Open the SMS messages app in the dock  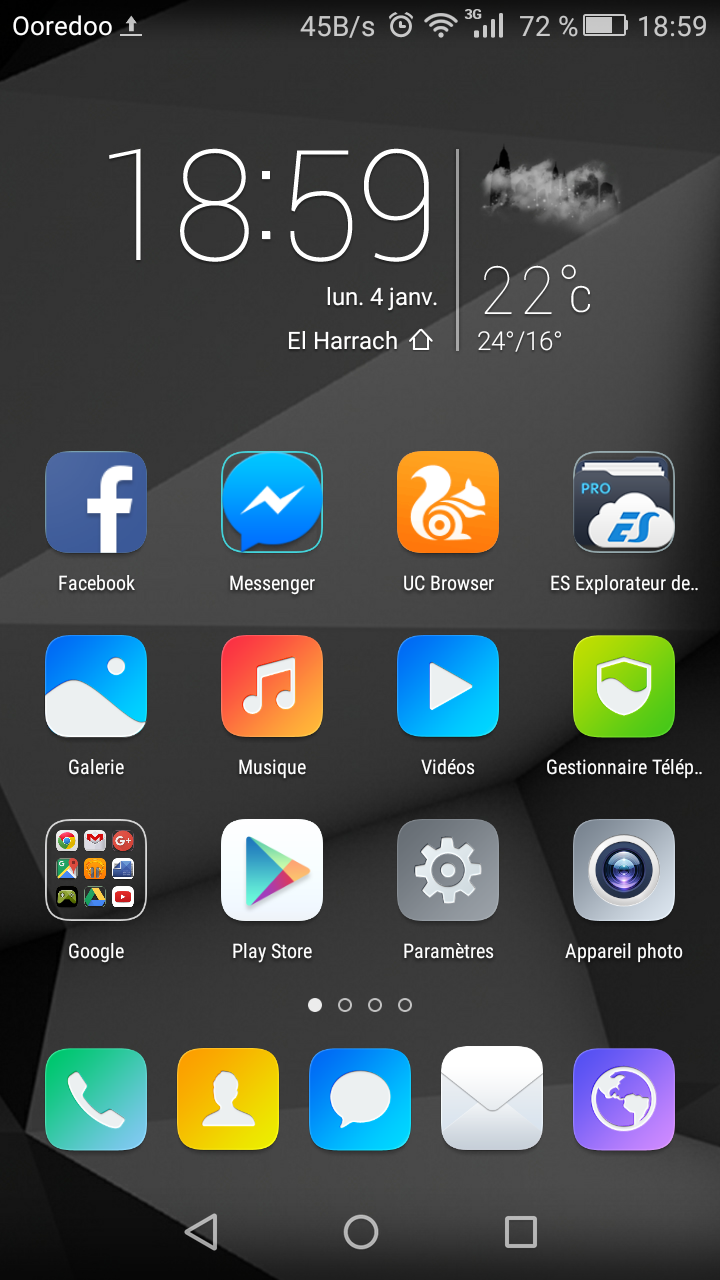[360, 1099]
